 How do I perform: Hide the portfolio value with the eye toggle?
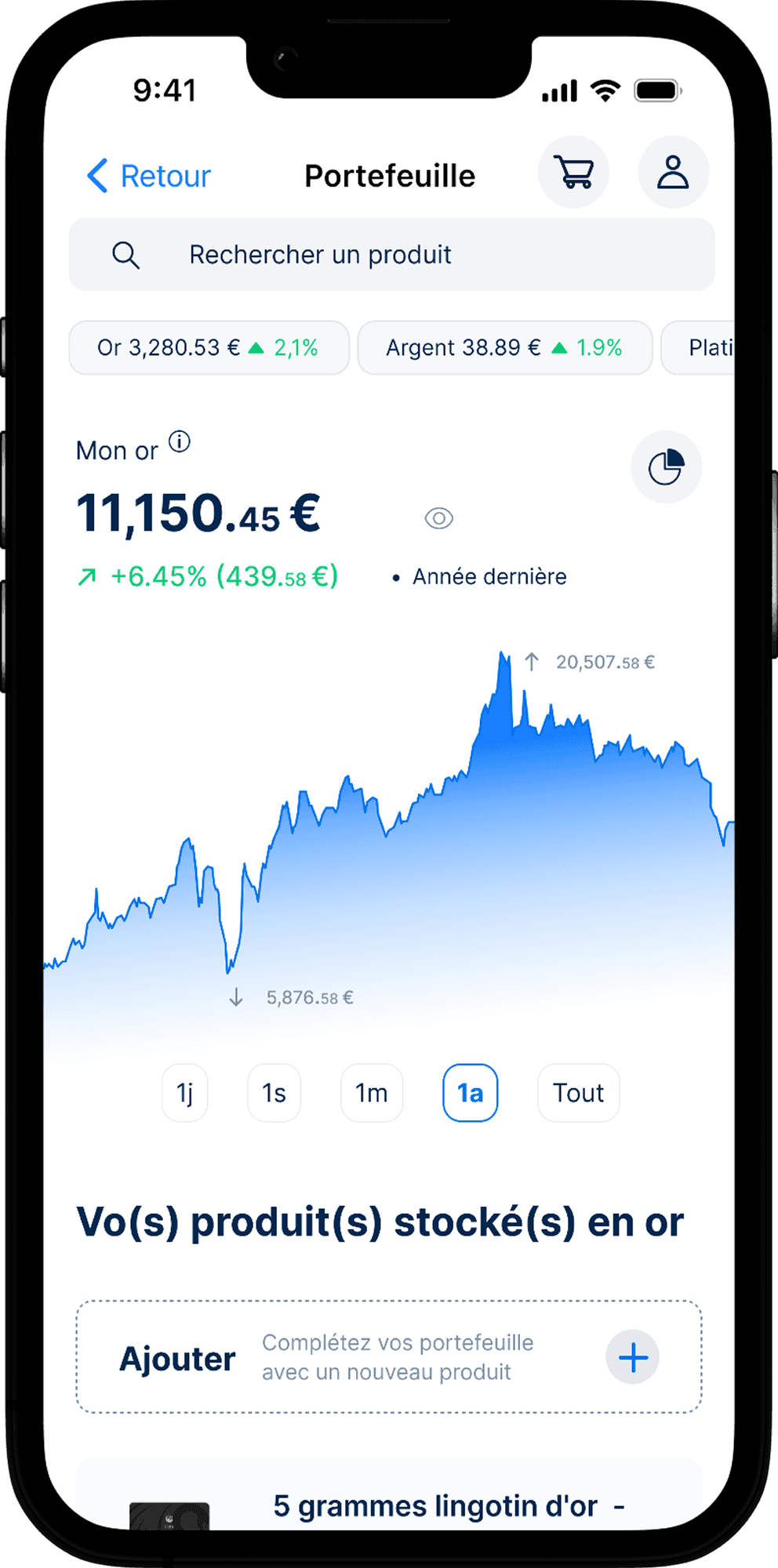coord(440,518)
